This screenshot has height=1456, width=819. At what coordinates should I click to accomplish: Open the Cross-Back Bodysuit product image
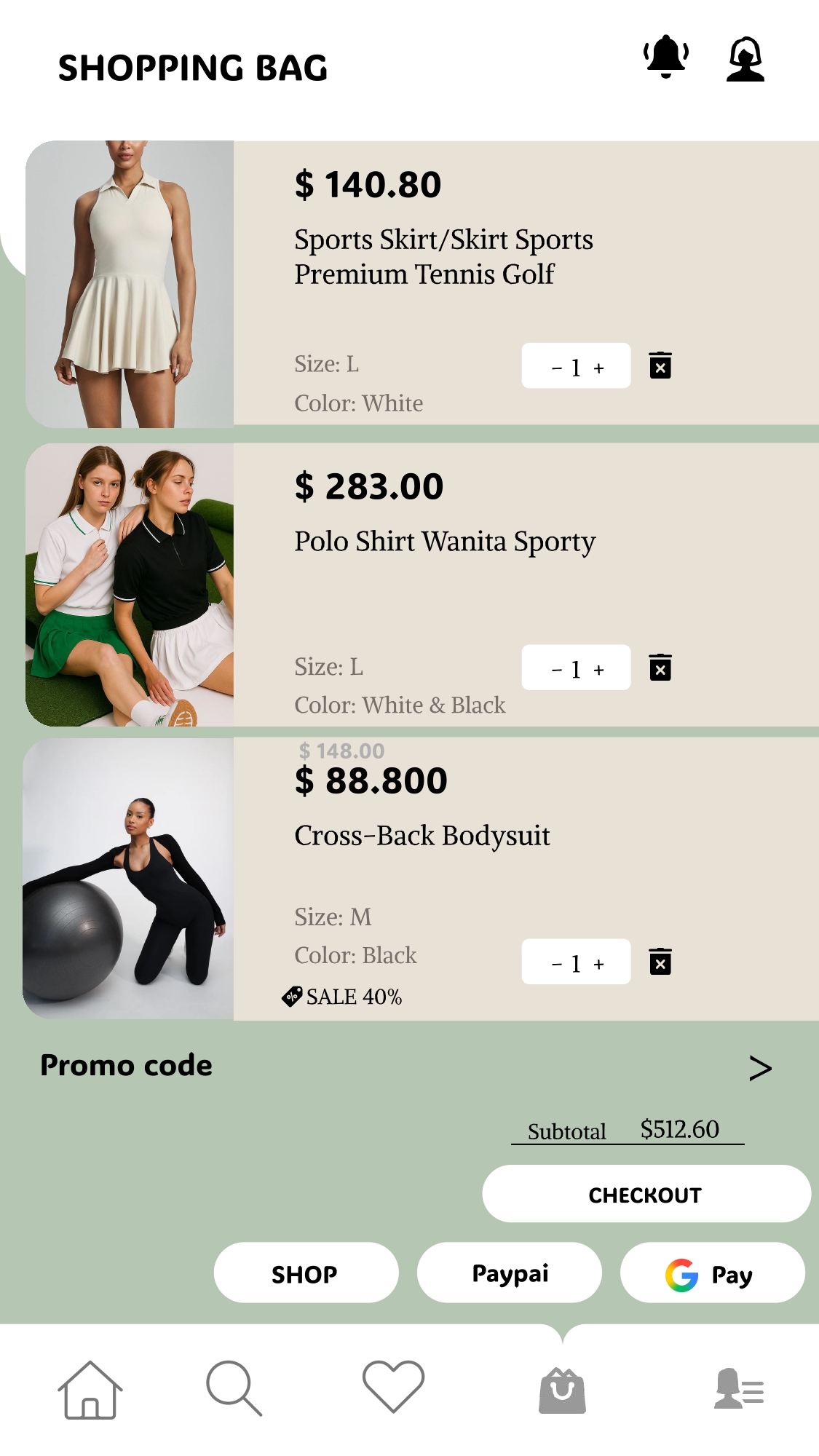coord(128,878)
